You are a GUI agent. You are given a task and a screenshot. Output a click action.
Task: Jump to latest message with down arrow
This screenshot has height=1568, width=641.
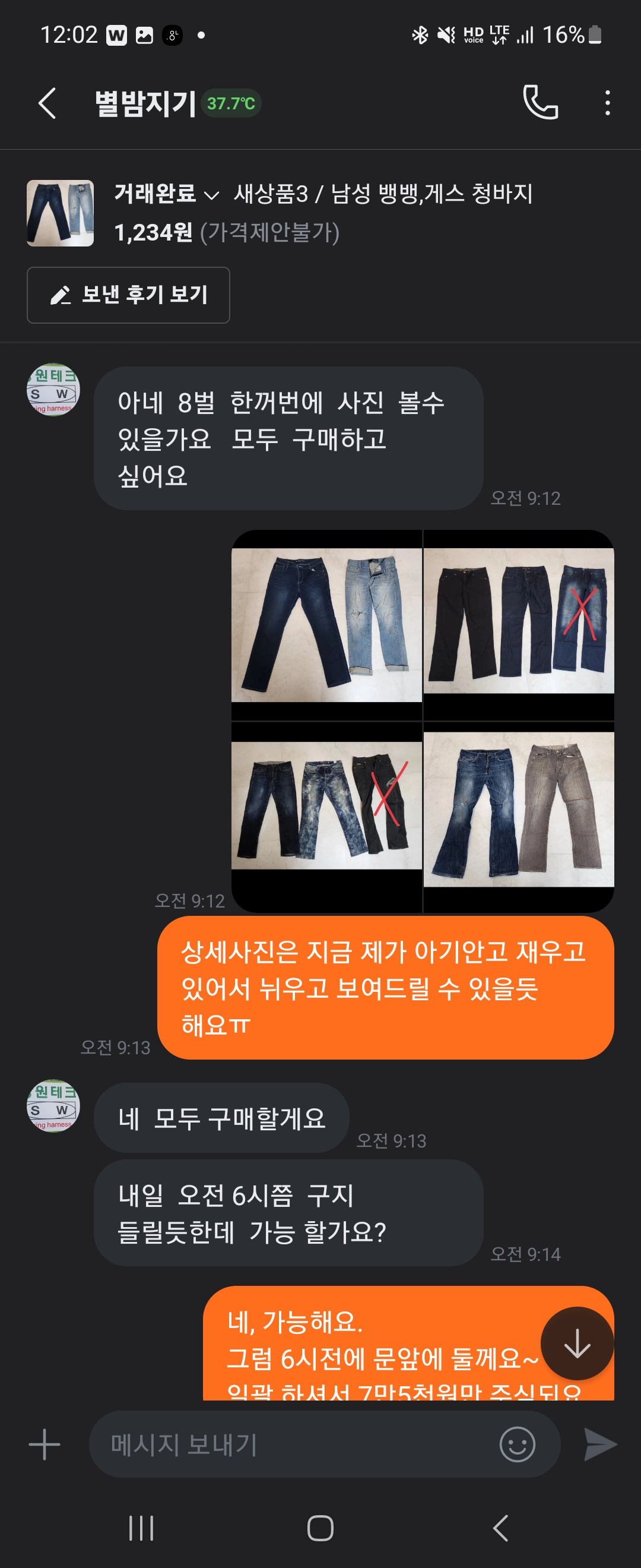[x=576, y=1343]
